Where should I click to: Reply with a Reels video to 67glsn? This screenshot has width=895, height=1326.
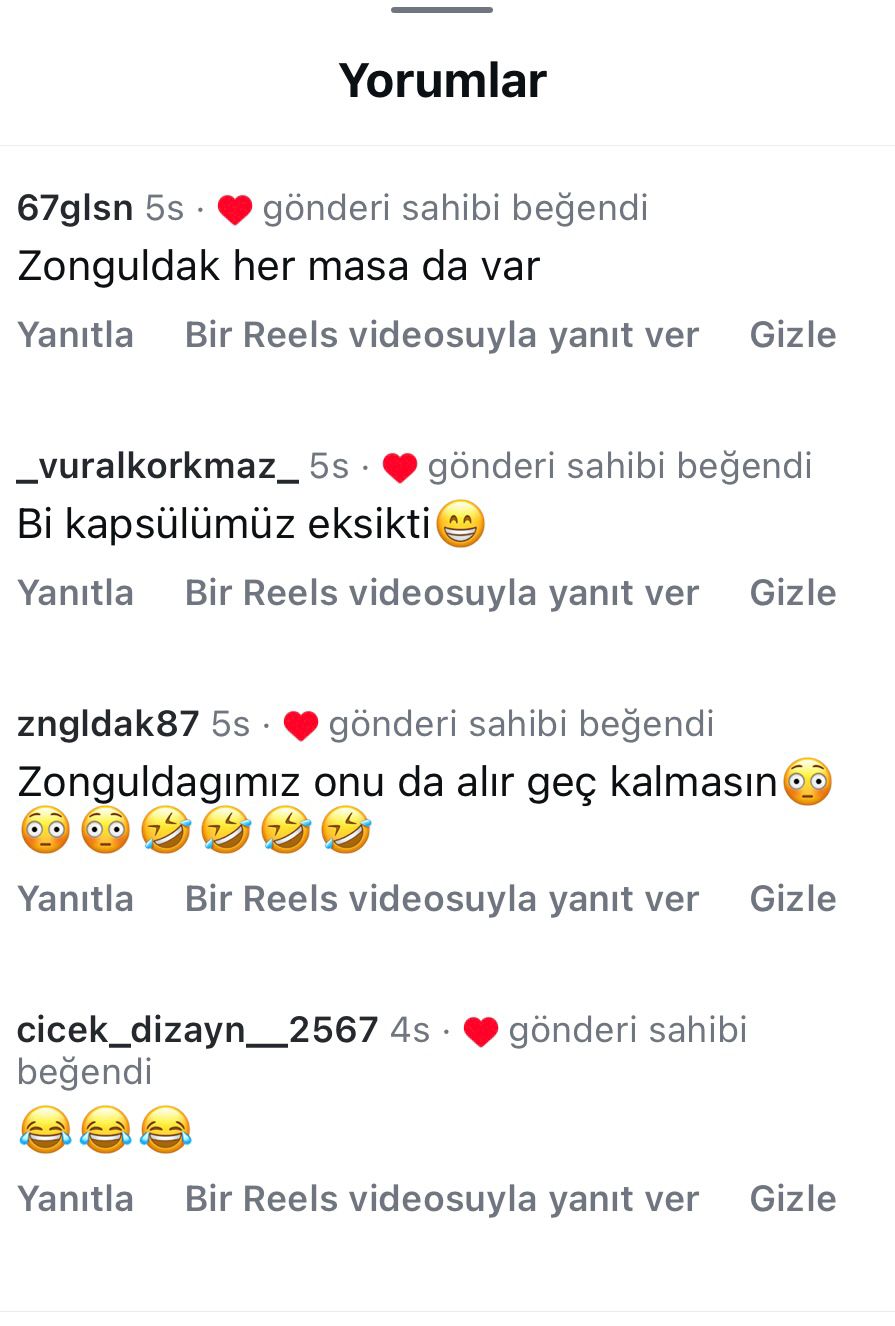[x=441, y=335]
